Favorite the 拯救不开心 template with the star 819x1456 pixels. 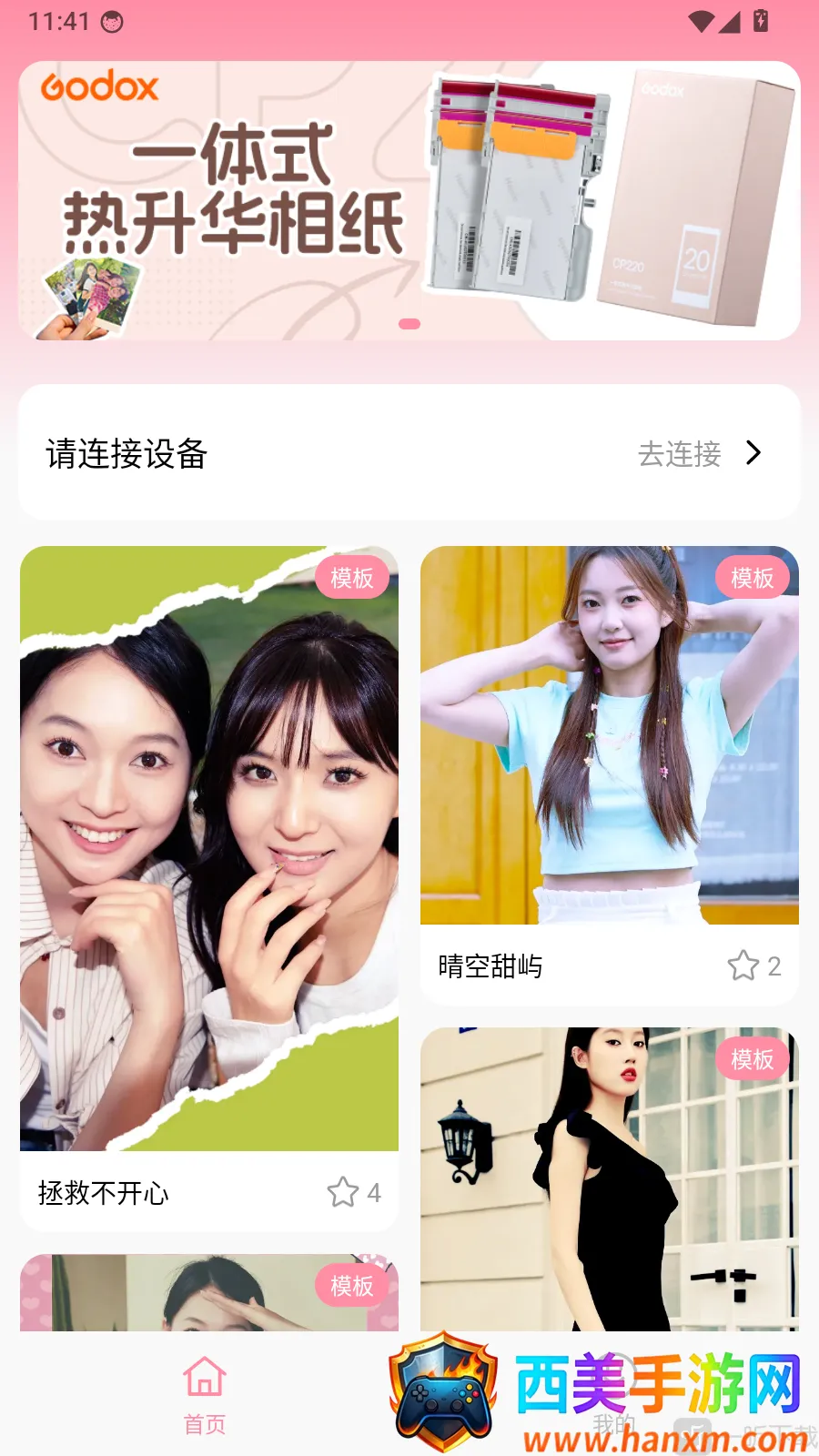click(x=343, y=1192)
